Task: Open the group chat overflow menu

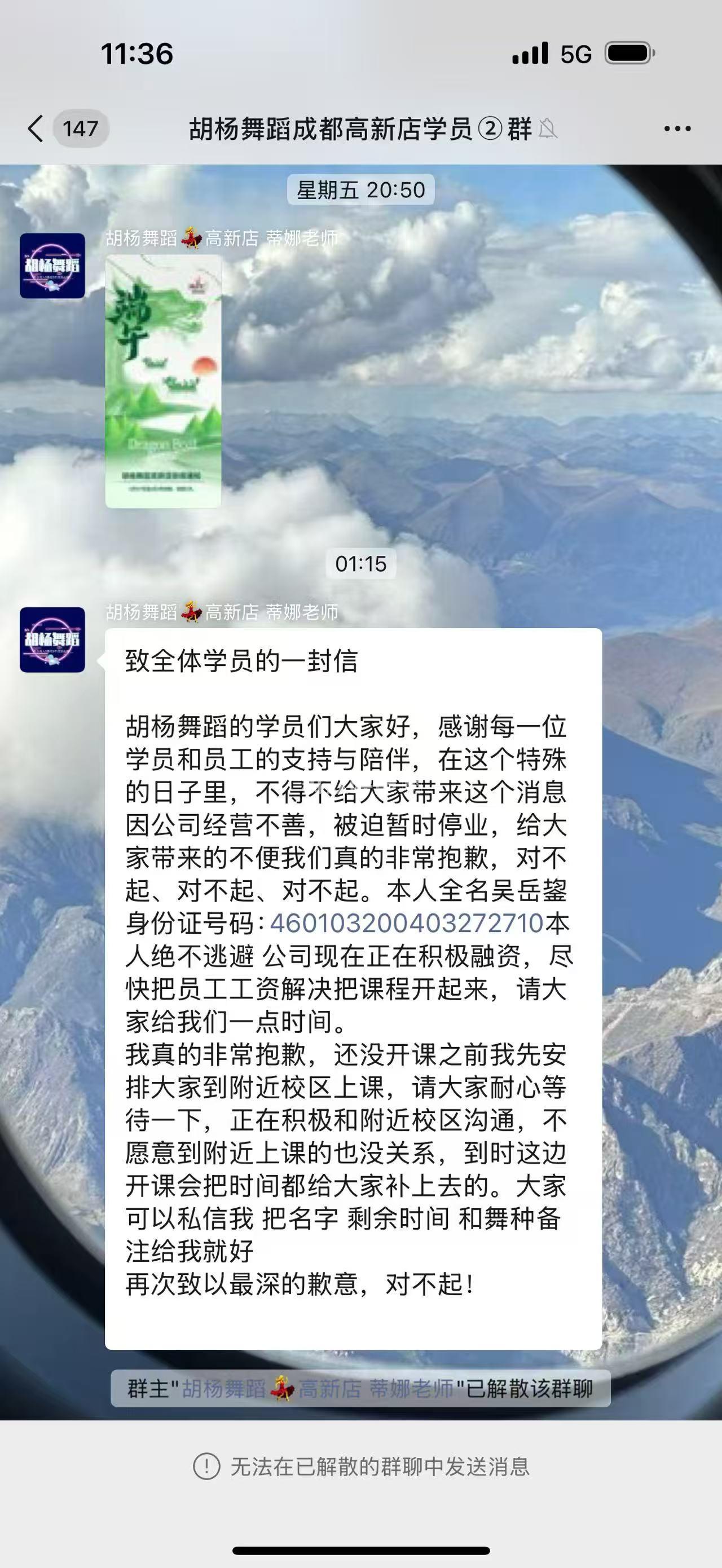Action: pos(677,129)
